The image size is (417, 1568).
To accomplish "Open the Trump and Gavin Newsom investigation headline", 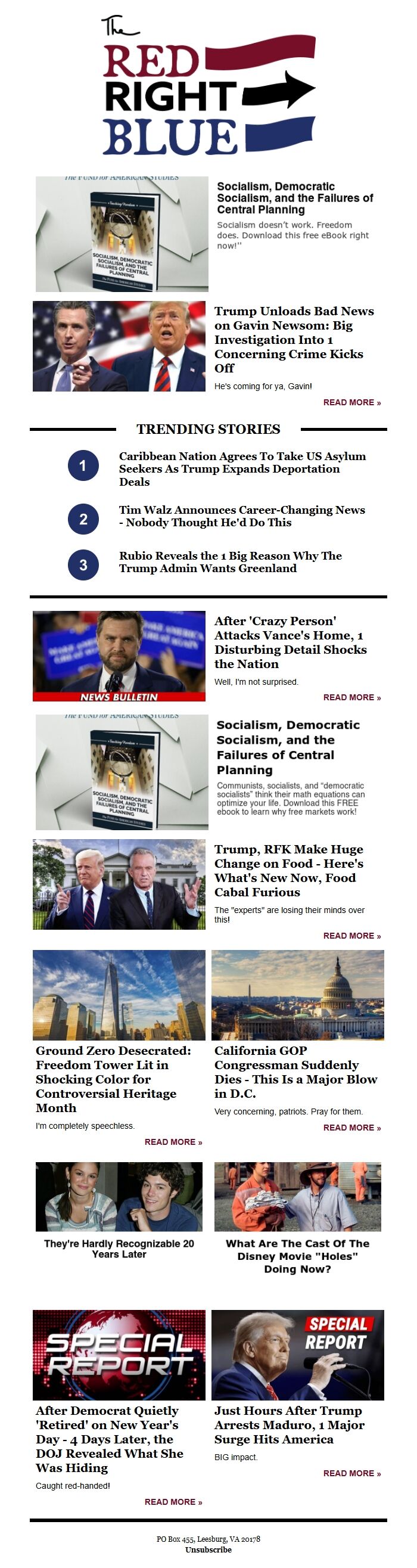I will pyautogui.click(x=294, y=339).
